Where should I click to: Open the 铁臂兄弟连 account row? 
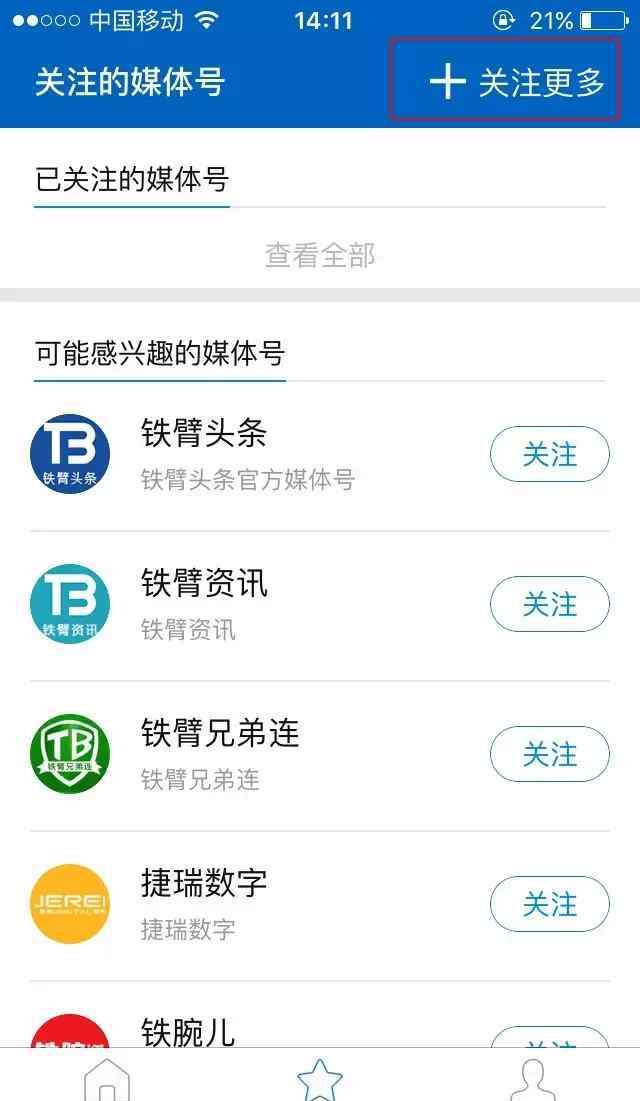[320, 756]
